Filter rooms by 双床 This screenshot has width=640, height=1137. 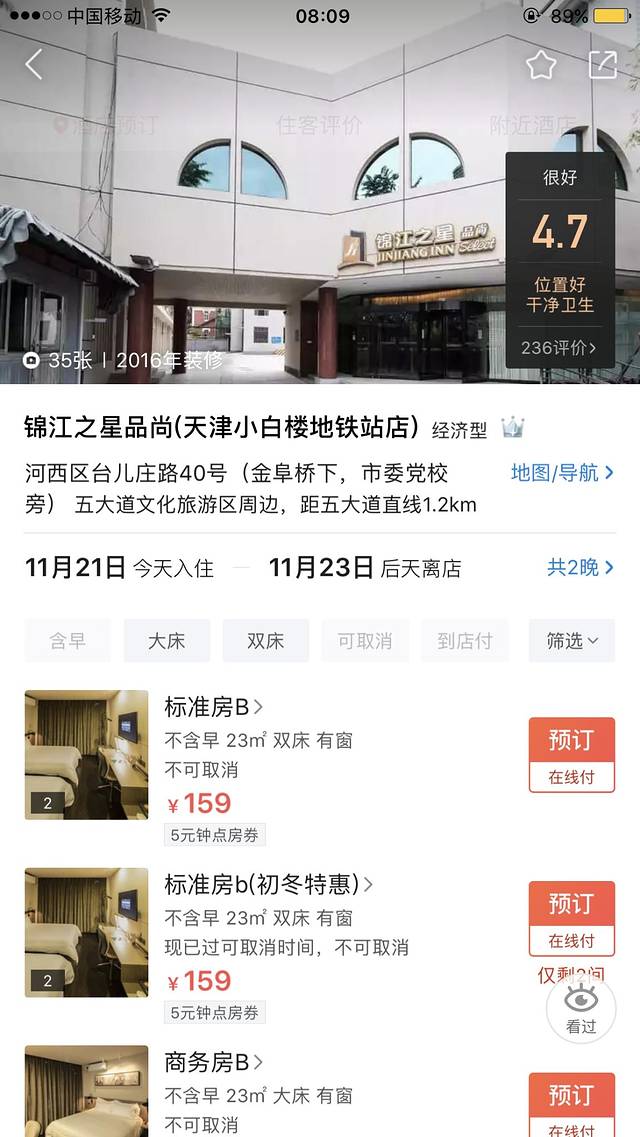point(265,641)
